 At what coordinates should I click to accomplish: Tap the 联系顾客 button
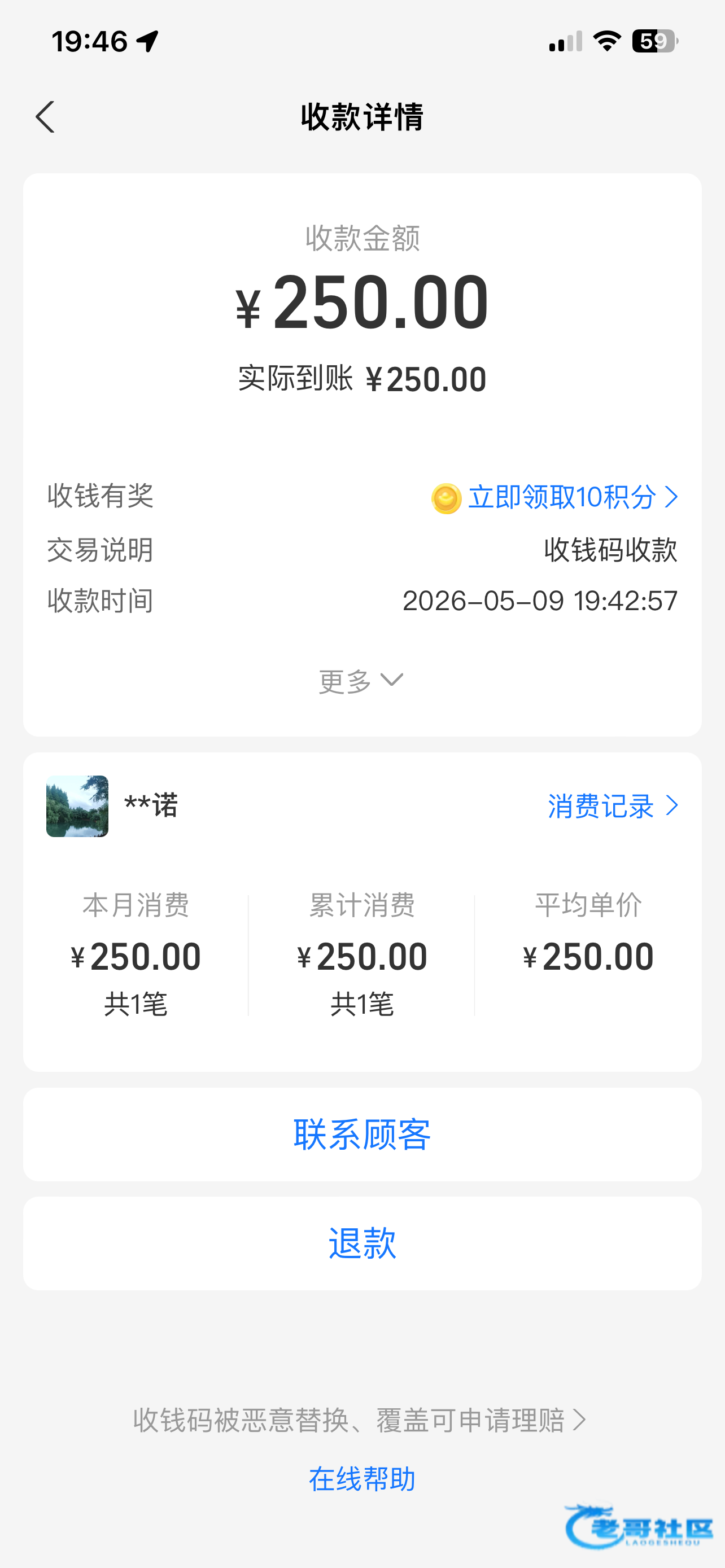[362, 1135]
